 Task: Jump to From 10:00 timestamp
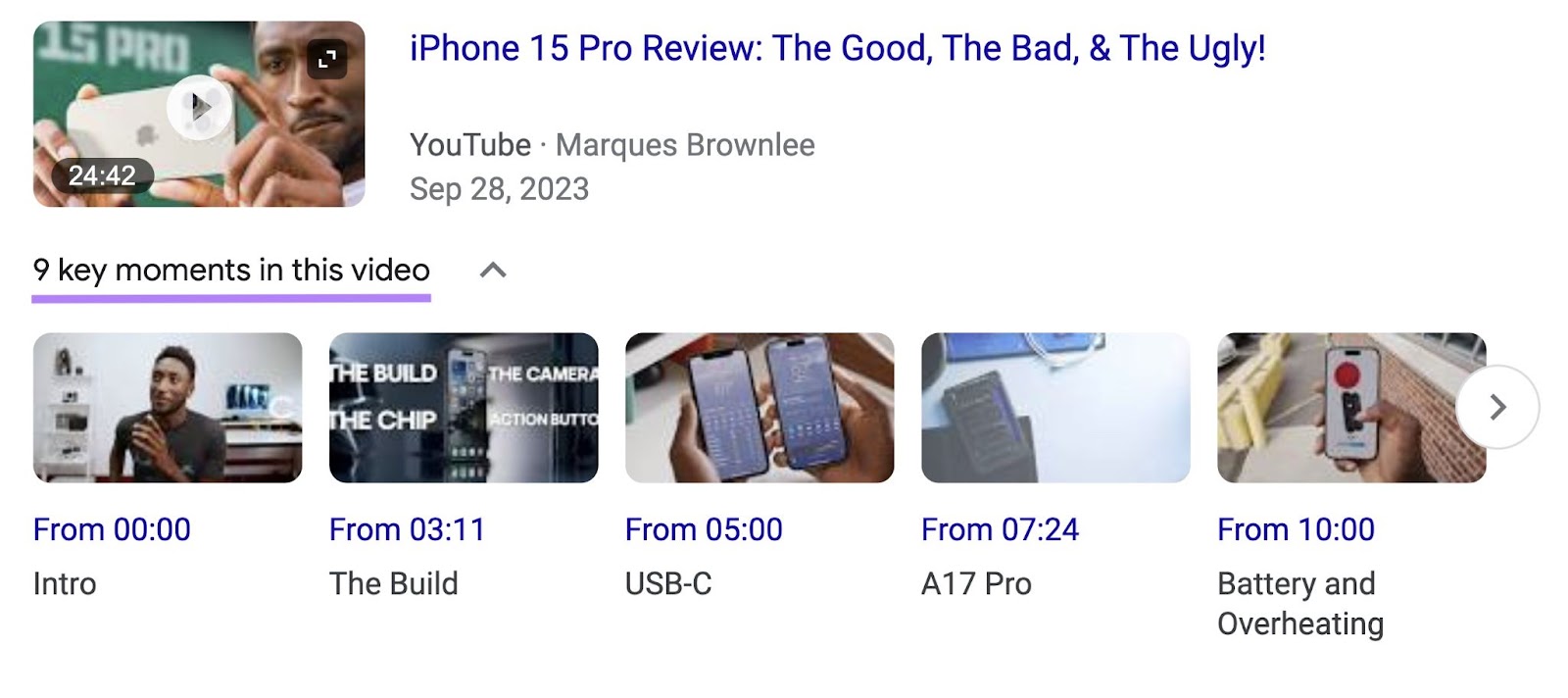click(x=1296, y=529)
